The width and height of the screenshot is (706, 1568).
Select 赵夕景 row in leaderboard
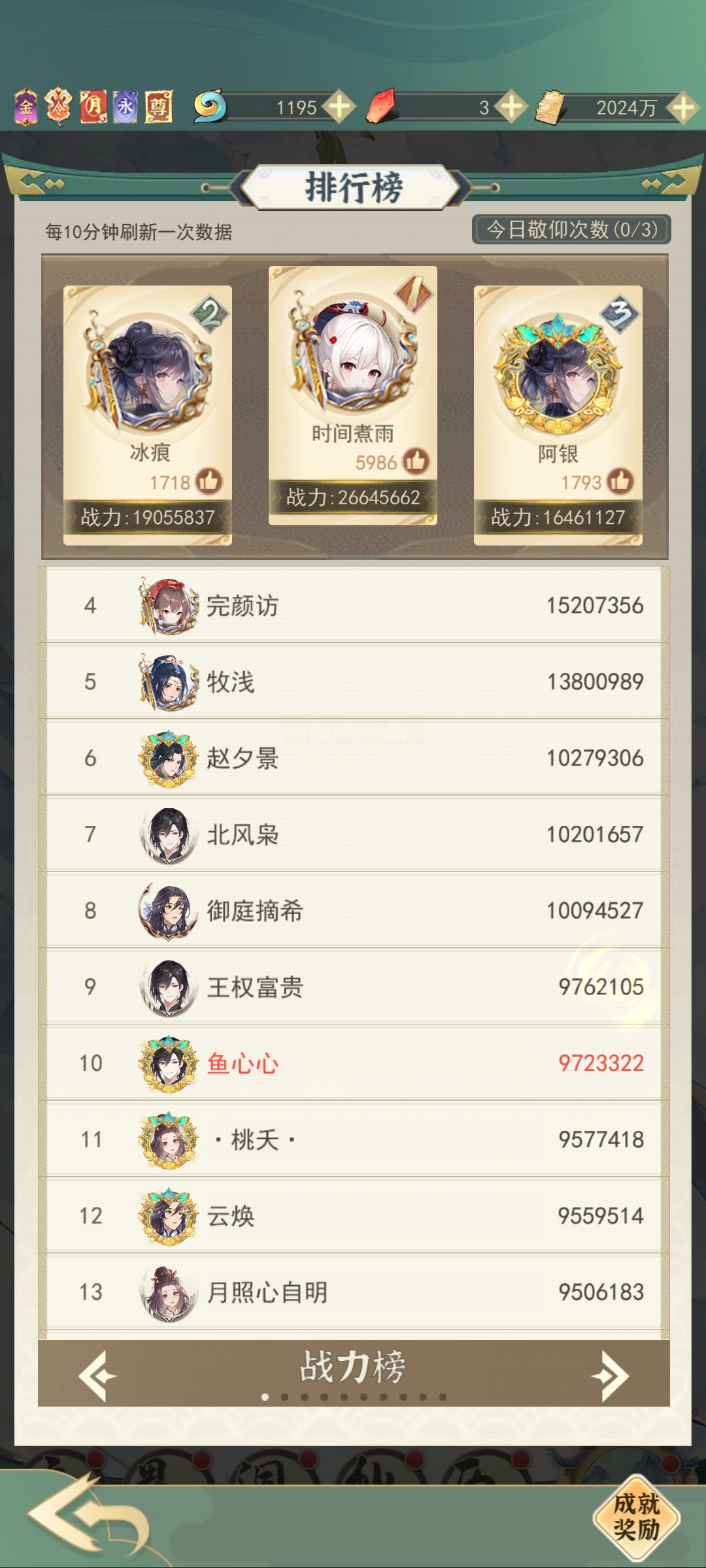click(354, 758)
